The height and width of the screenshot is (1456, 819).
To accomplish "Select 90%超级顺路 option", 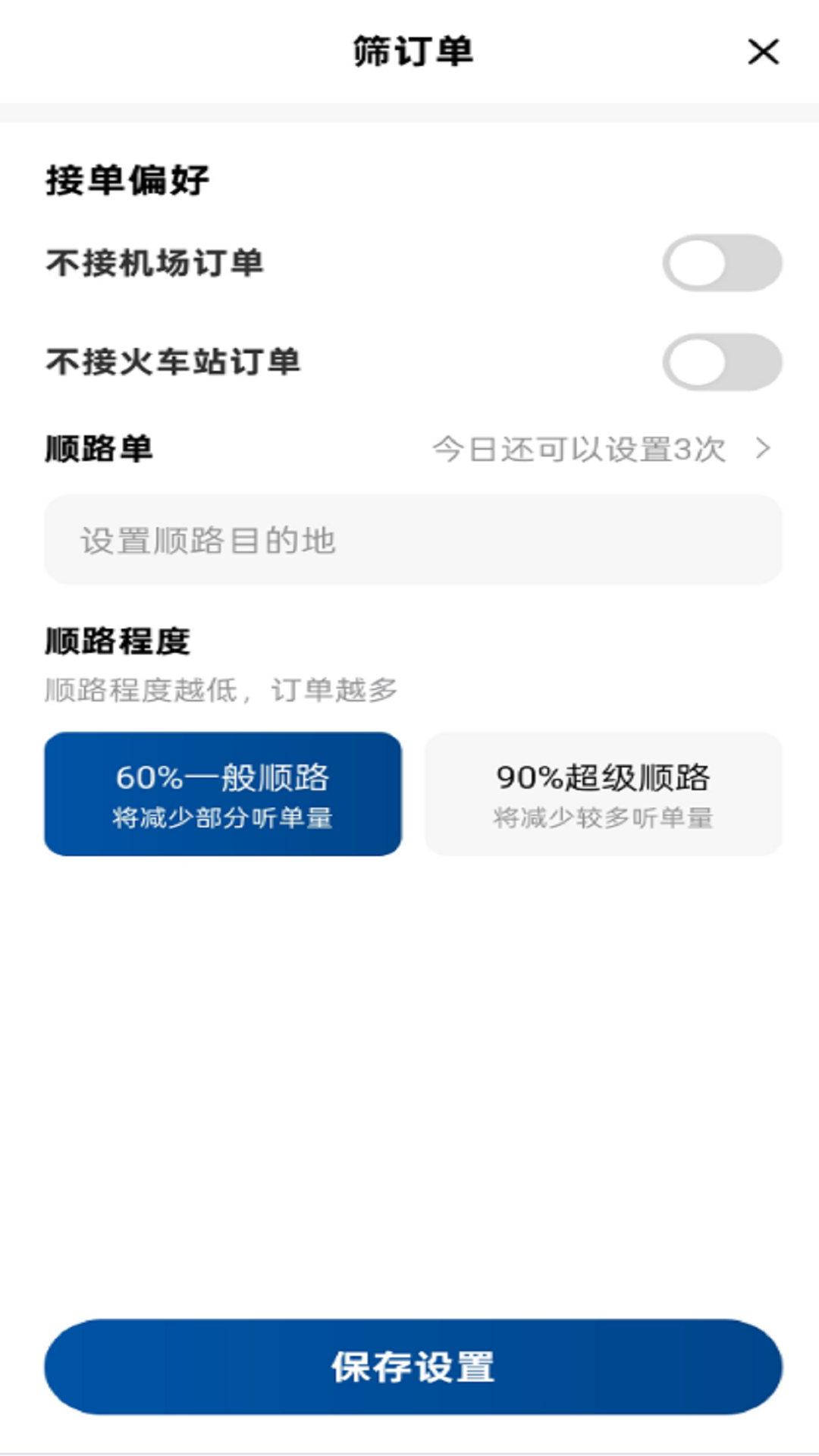I will click(604, 792).
